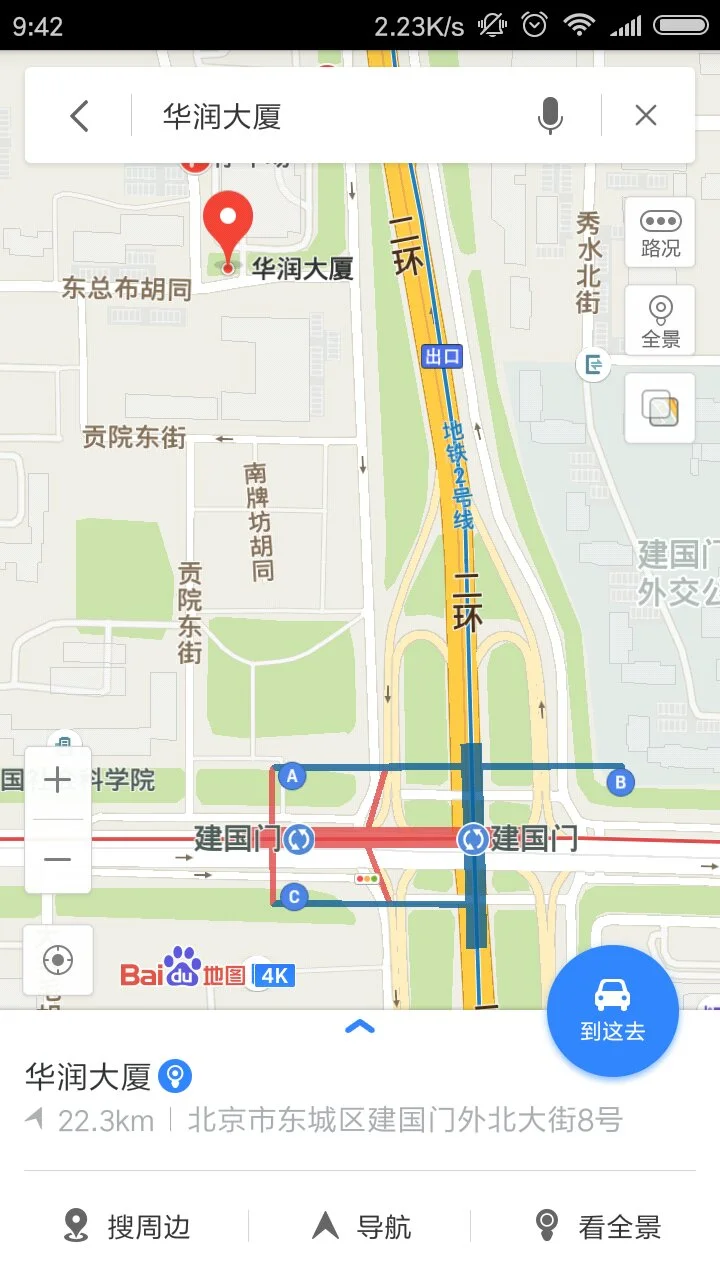Tap subway exit marker B on the right
The image size is (720, 1280).
pos(621,783)
